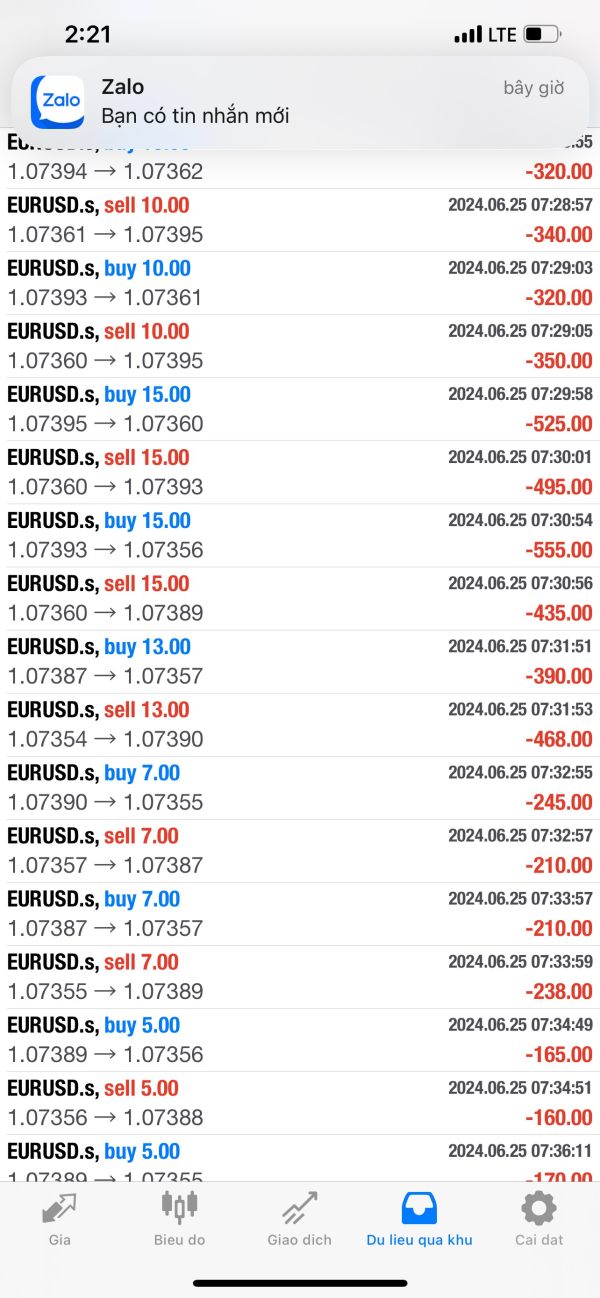The width and height of the screenshot is (600, 1298).
Task: Open the sell 15.00 trade at 07:30:56
Action: (x=300, y=598)
